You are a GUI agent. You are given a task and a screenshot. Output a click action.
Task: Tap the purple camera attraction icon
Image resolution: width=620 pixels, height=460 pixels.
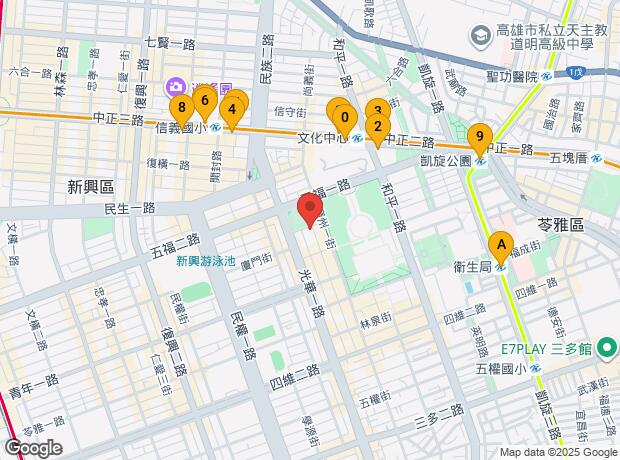[176, 87]
